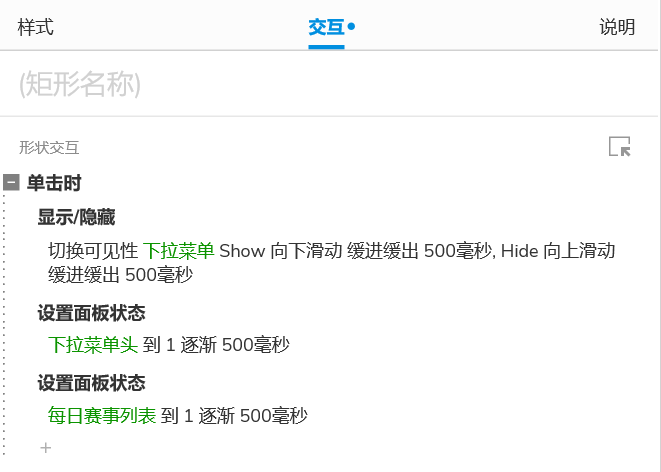
Task: Open the 下拉菜单头 panel state target
Action: click(x=93, y=345)
